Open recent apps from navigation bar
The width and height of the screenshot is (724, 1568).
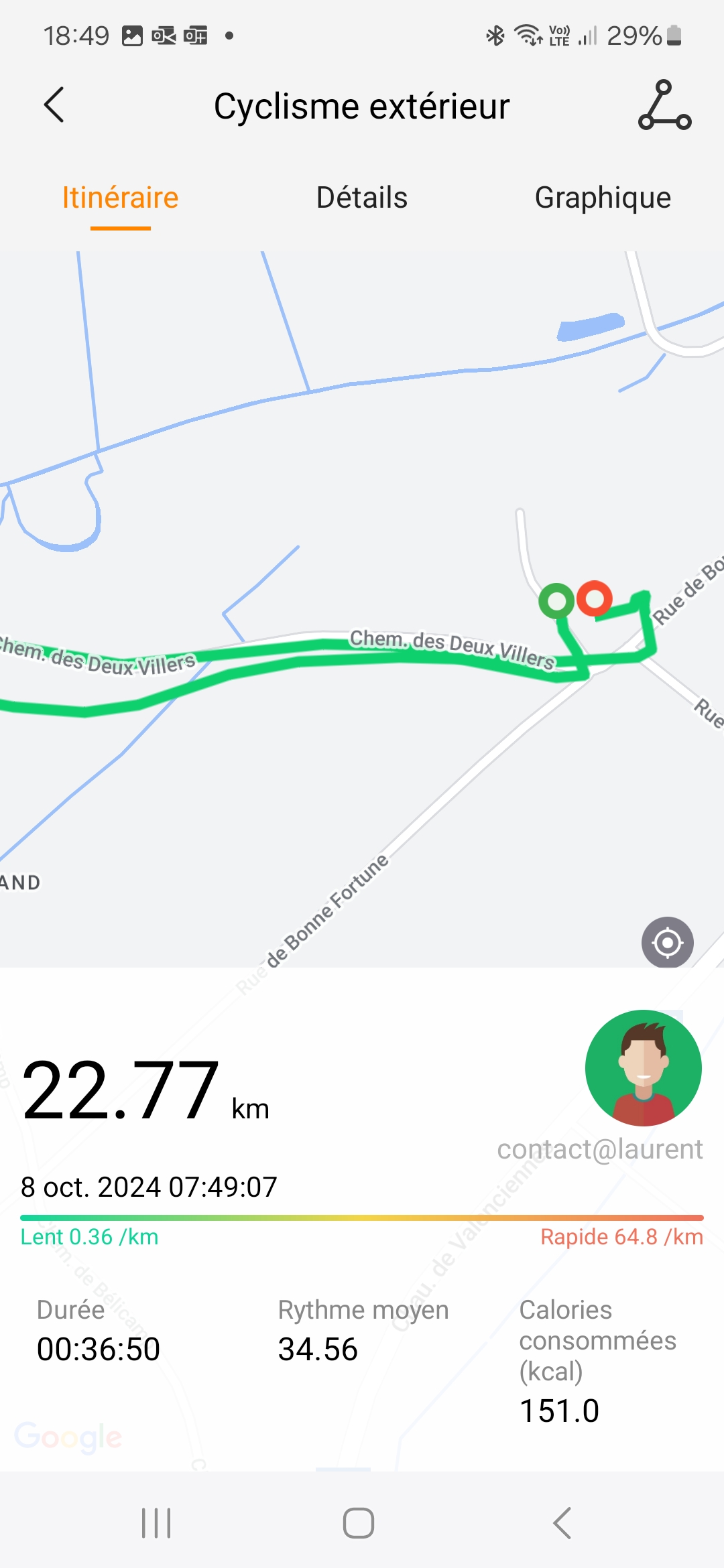coord(156,1523)
